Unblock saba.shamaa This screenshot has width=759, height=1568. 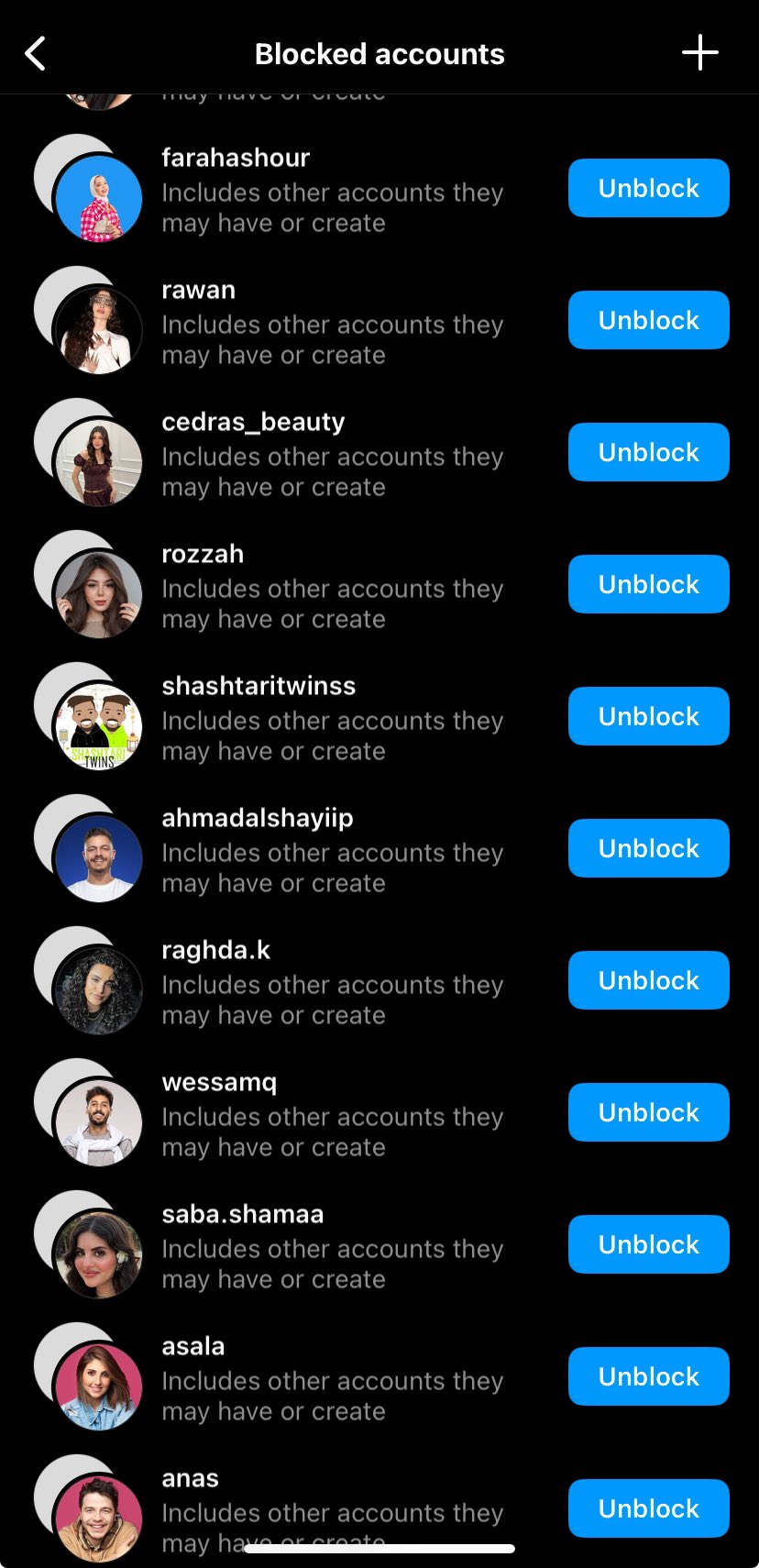click(648, 1245)
